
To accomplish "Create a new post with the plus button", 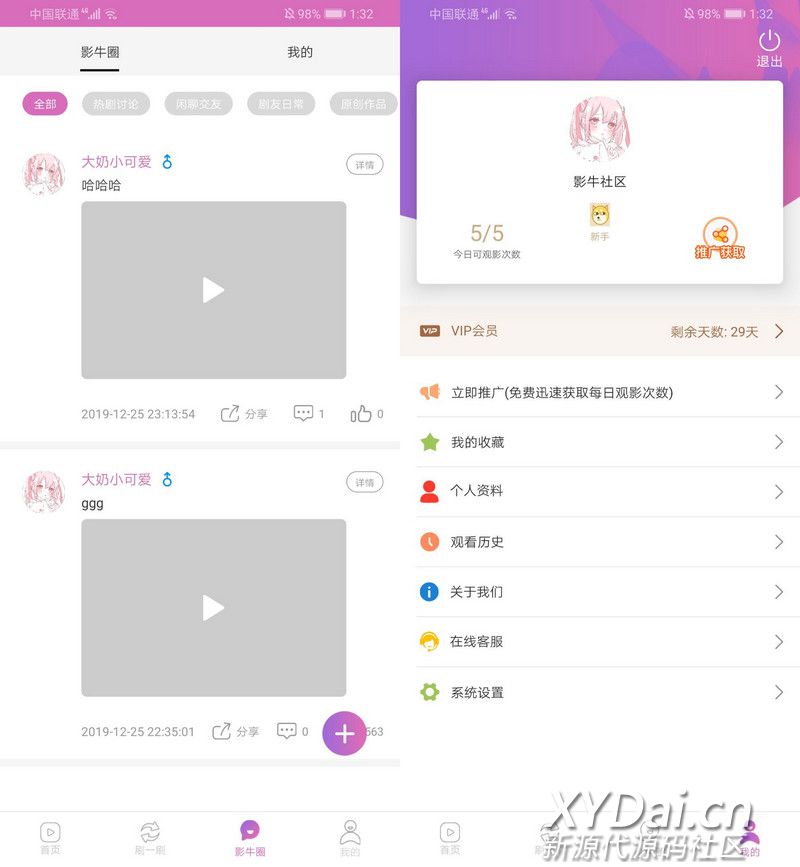I will (x=344, y=733).
